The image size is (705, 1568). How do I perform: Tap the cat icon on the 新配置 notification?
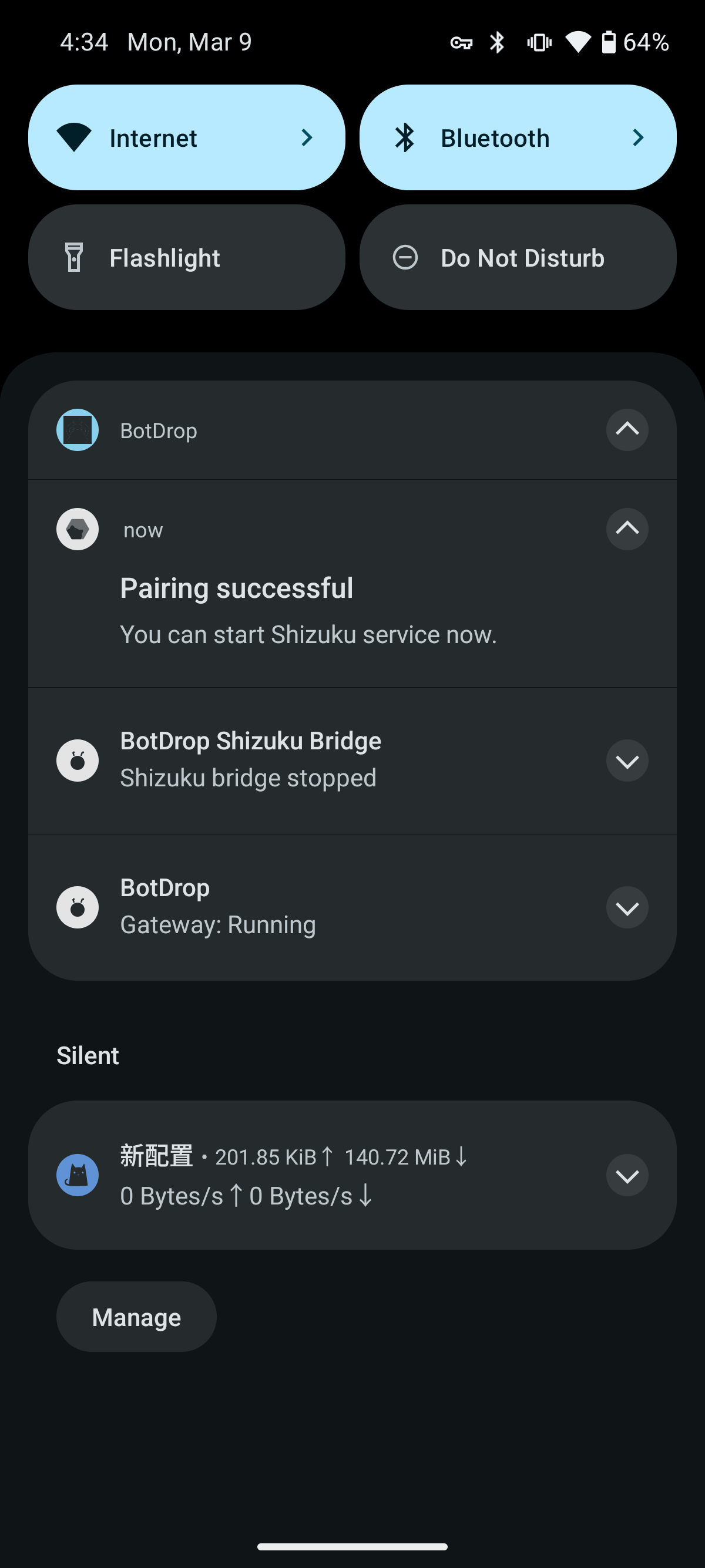78,1175
